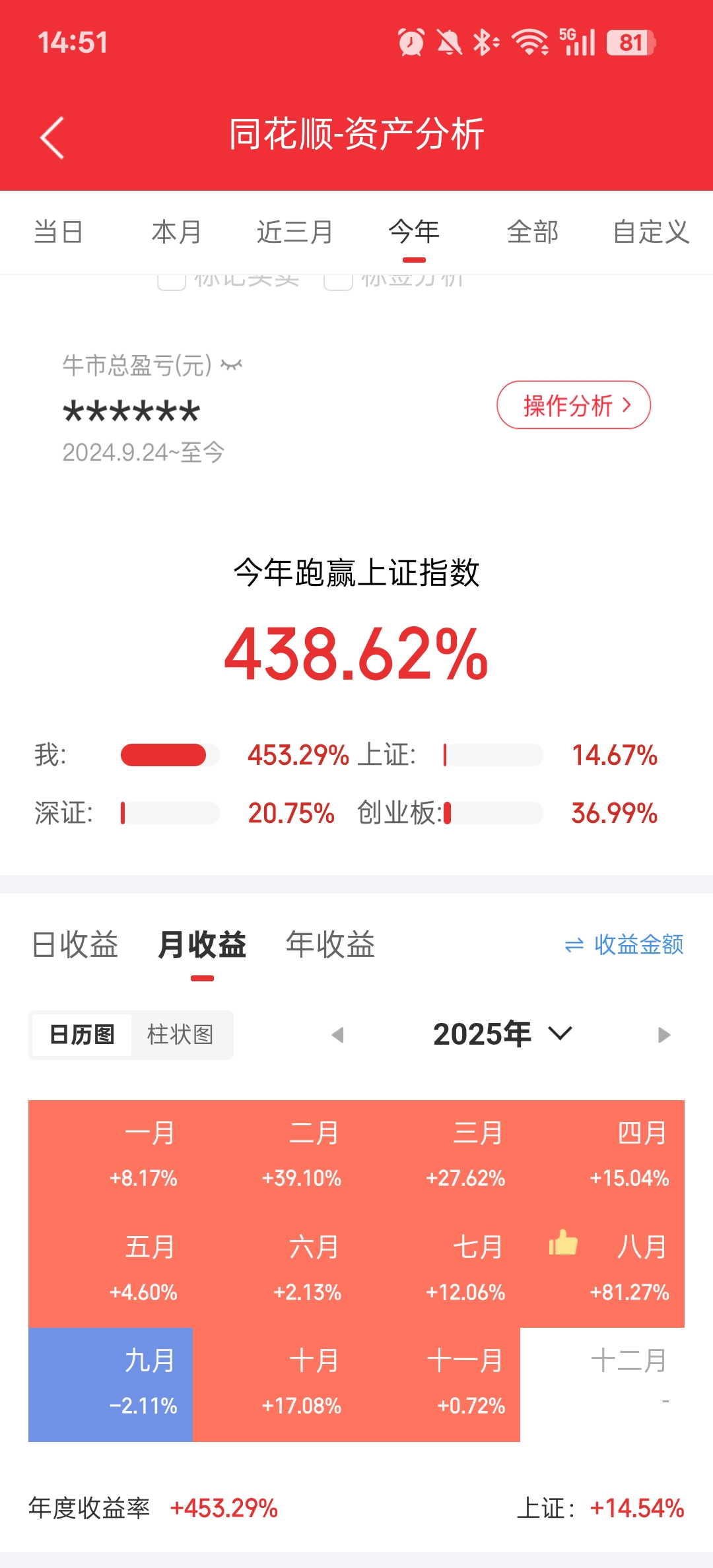Open 八月 monthly return cell
The width and height of the screenshot is (713, 1568).
[603, 1270]
